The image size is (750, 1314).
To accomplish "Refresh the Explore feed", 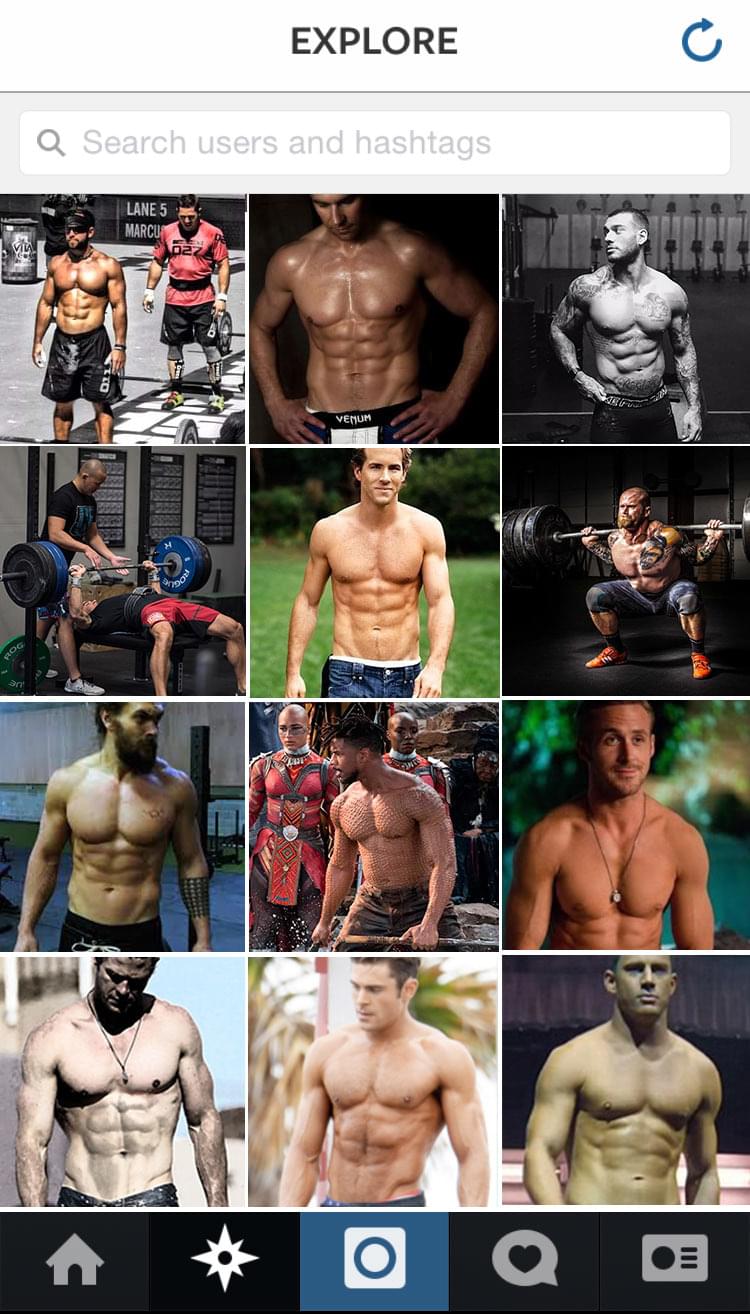I will [x=701, y=41].
